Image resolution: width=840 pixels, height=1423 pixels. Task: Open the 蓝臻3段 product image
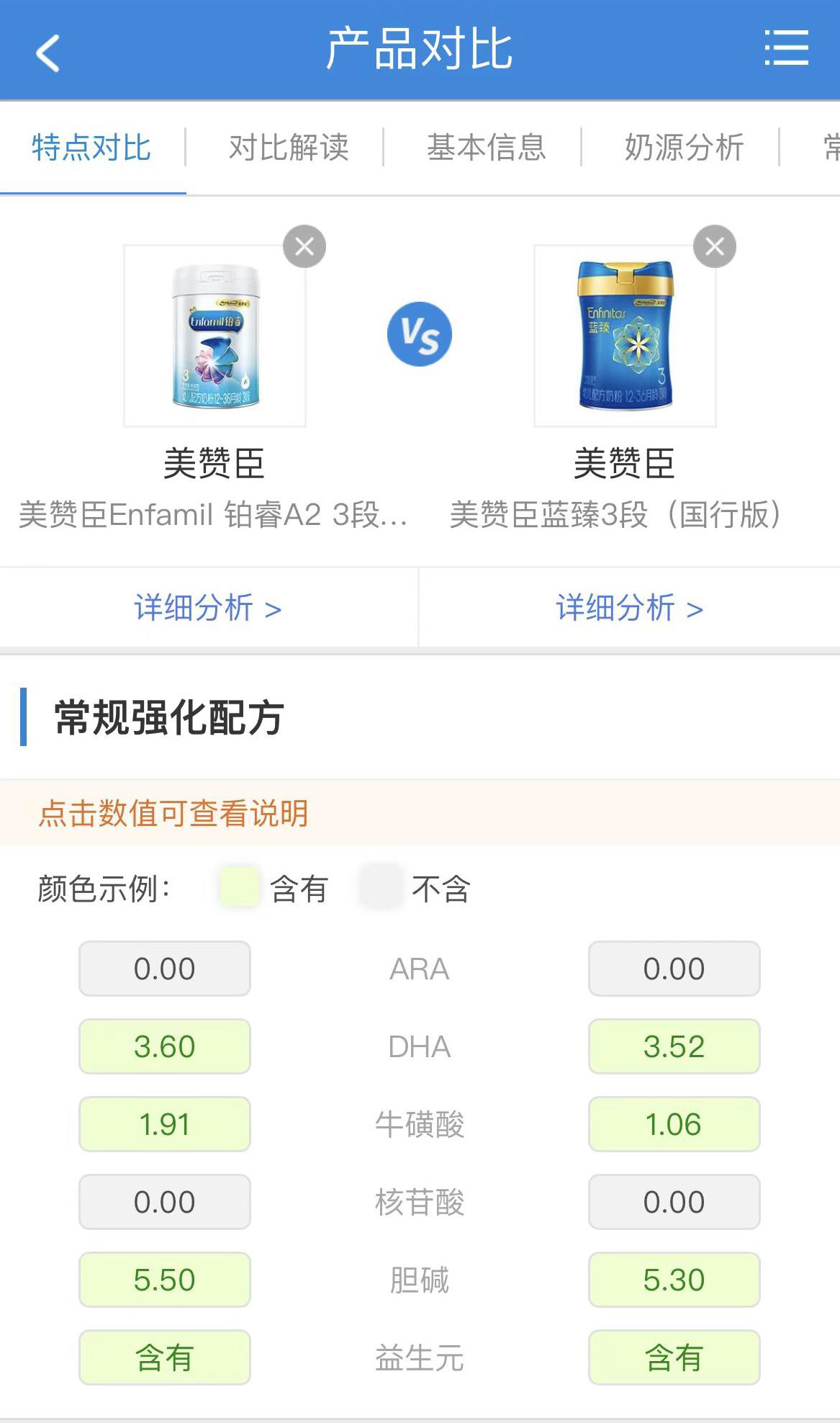pyautogui.click(x=624, y=336)
